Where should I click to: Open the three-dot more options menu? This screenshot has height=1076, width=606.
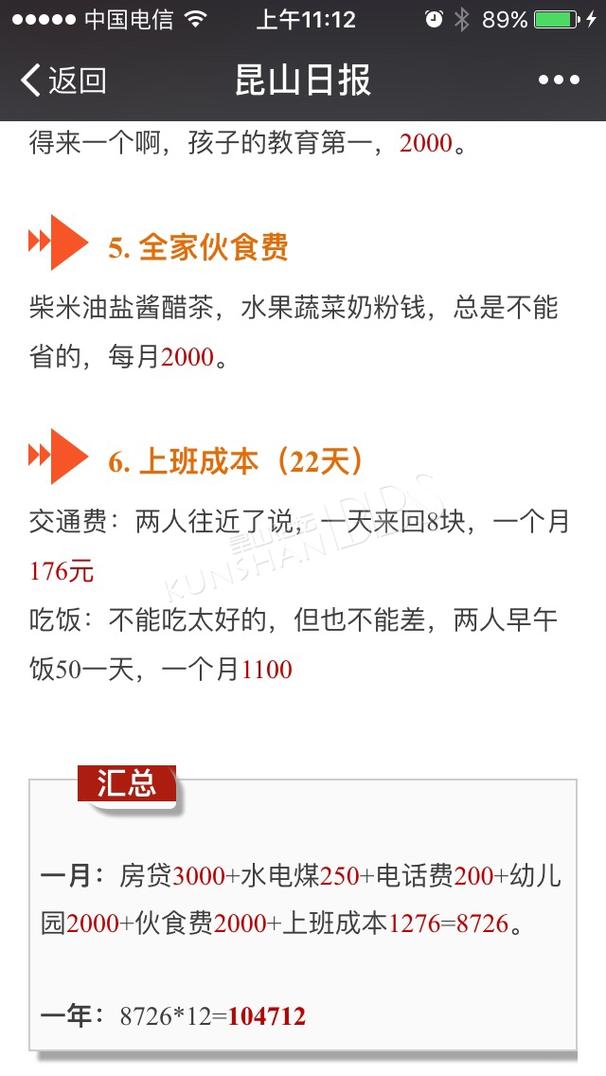tap(559, 80)
